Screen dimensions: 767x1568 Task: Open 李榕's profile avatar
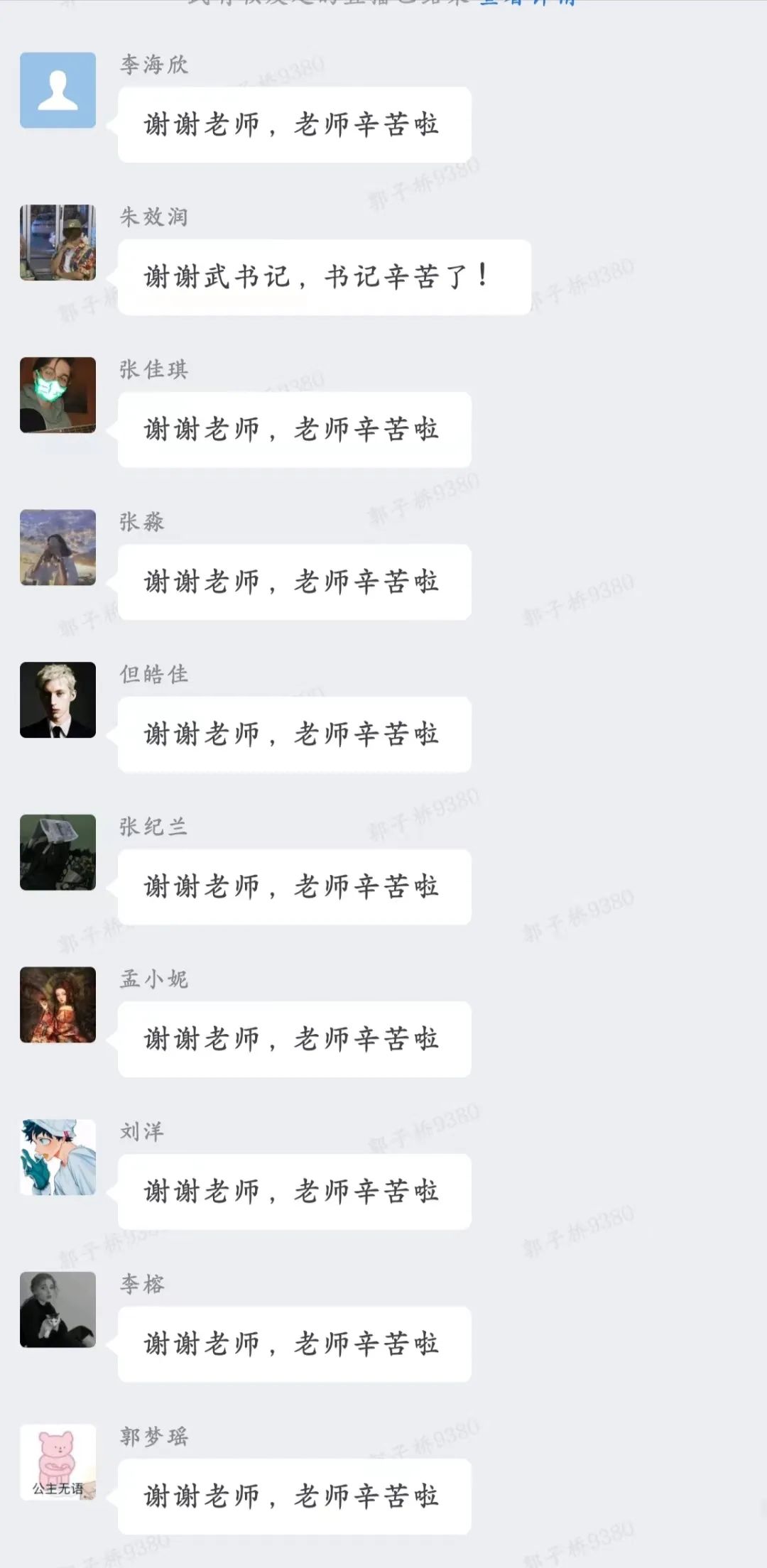58,1310
